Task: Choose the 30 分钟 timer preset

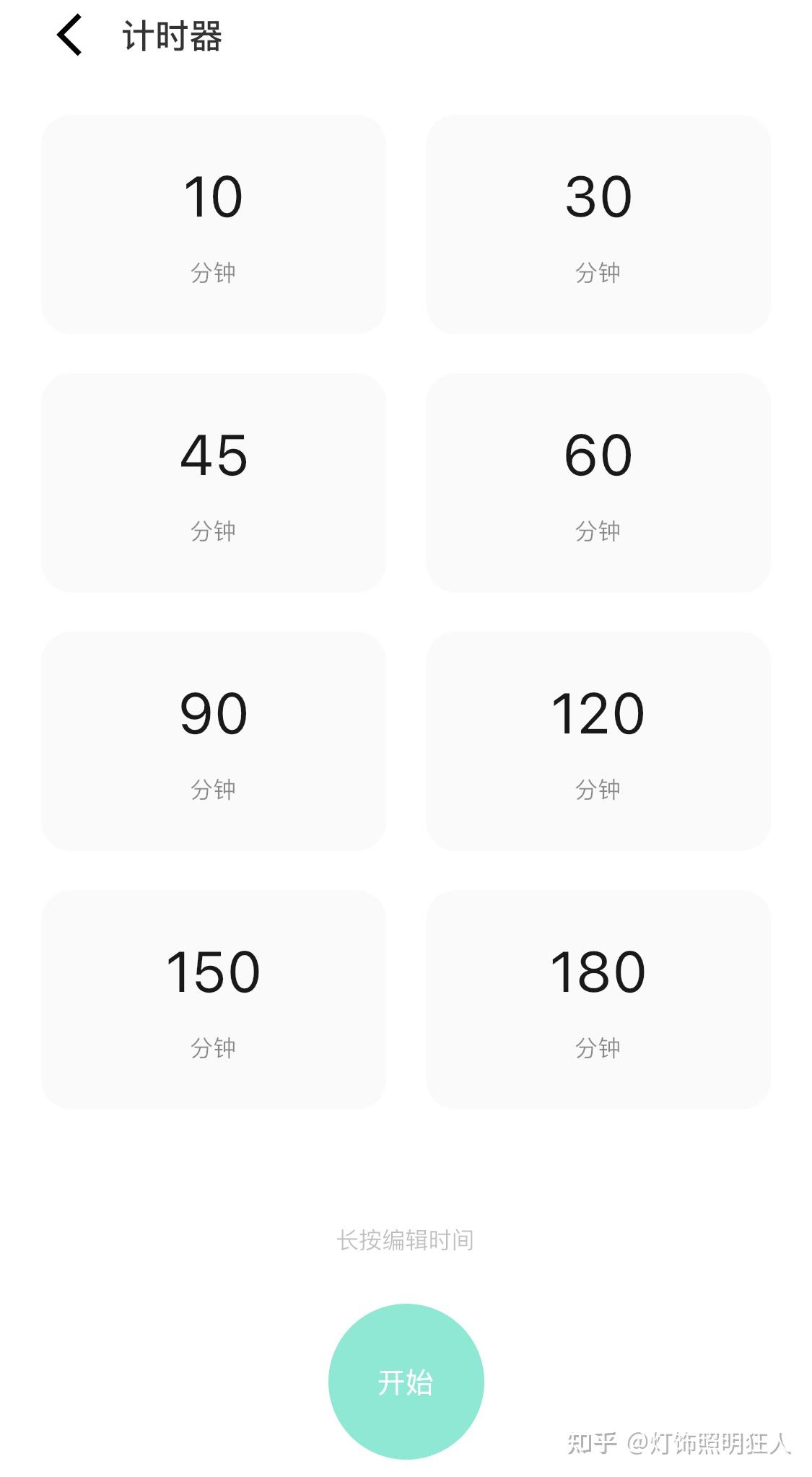Action: pos(598,224)
